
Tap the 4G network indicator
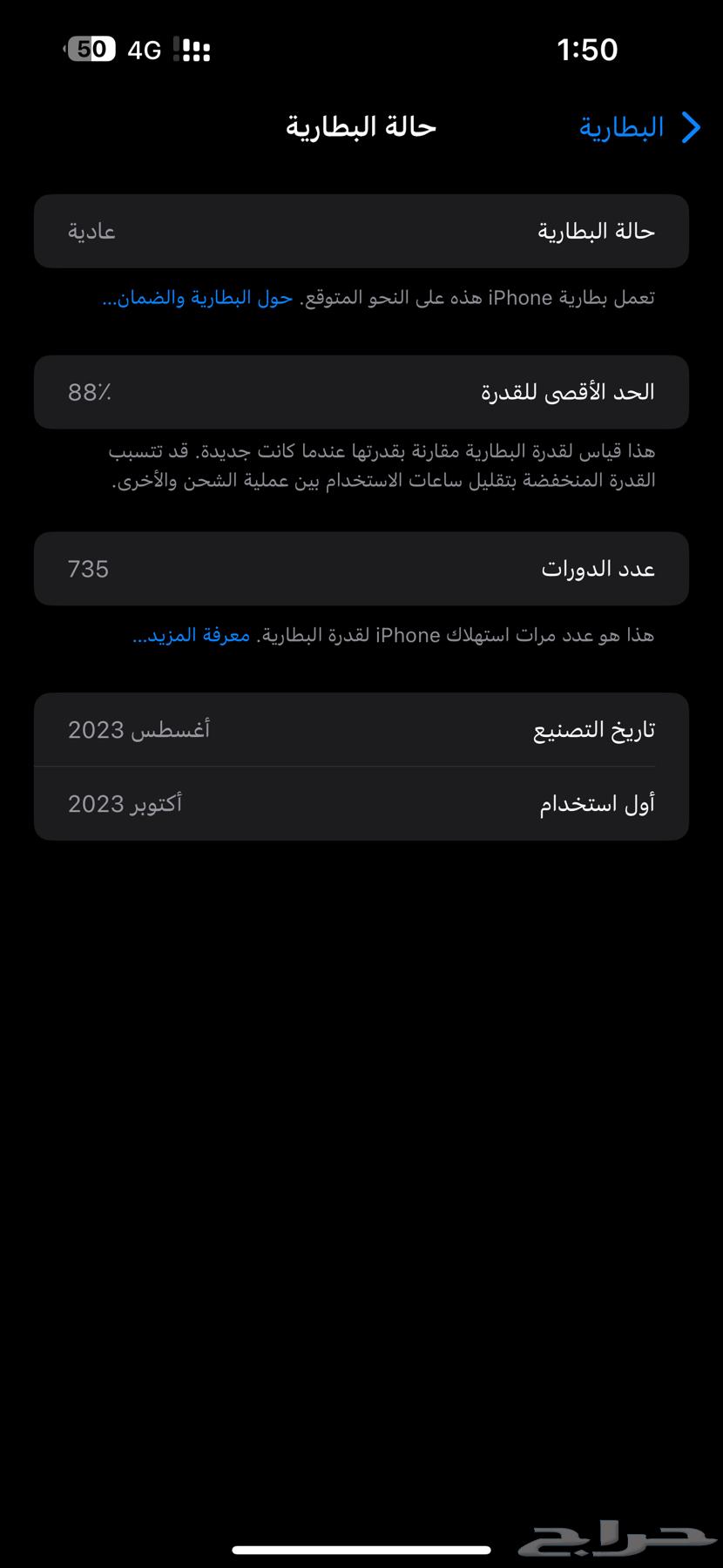(143, 50)
